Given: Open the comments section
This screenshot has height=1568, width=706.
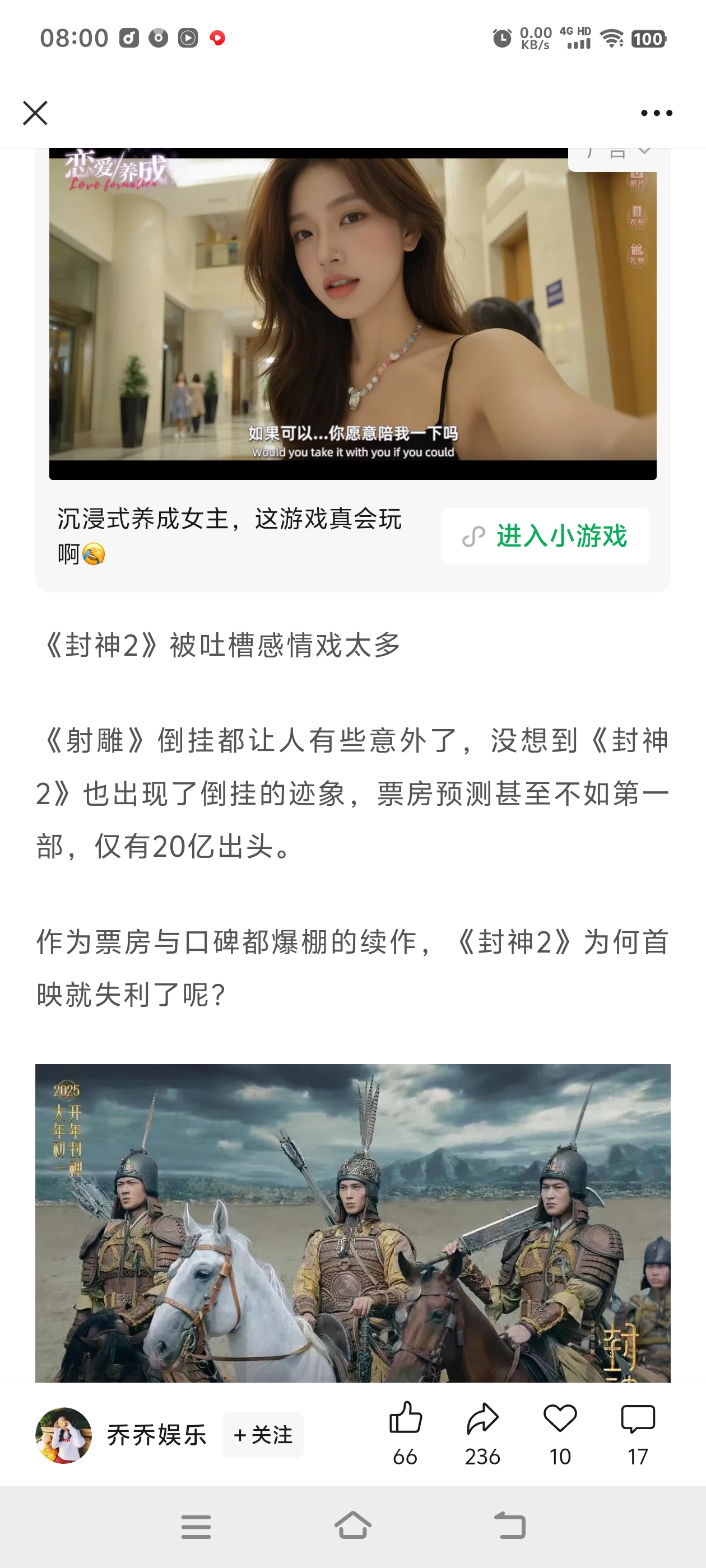Looking at the screenshot, I should [x=637, y=1432].
